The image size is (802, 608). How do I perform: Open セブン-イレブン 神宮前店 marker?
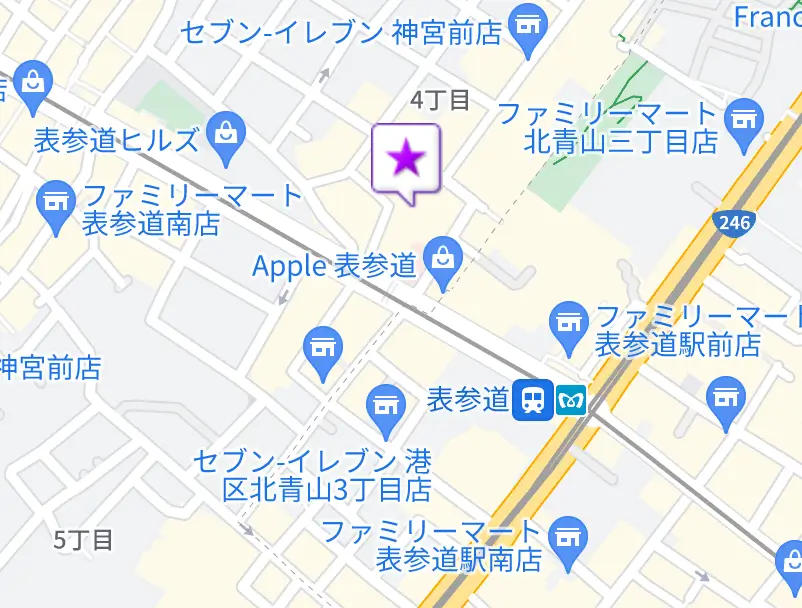526,26
